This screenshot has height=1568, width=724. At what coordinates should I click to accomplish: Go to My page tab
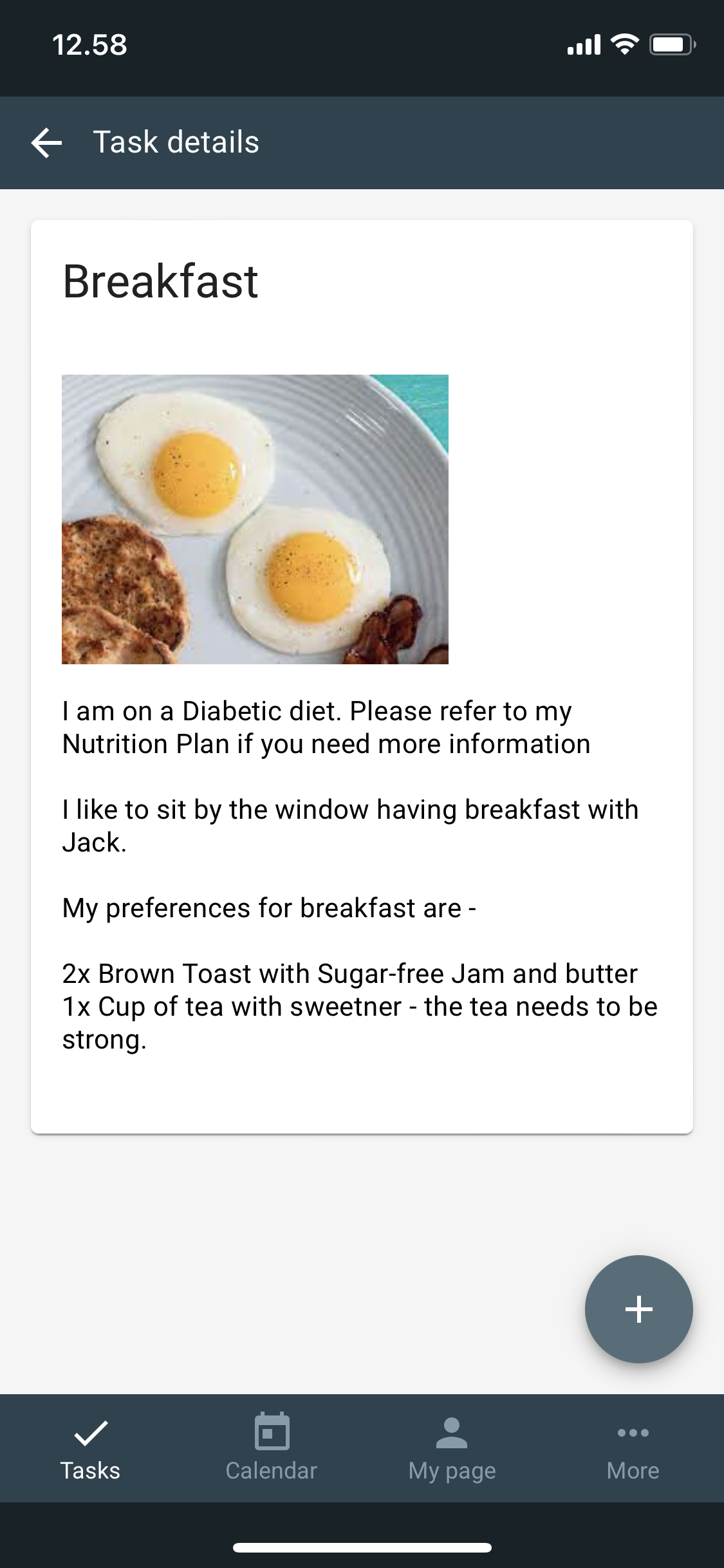coord(452,1448)
